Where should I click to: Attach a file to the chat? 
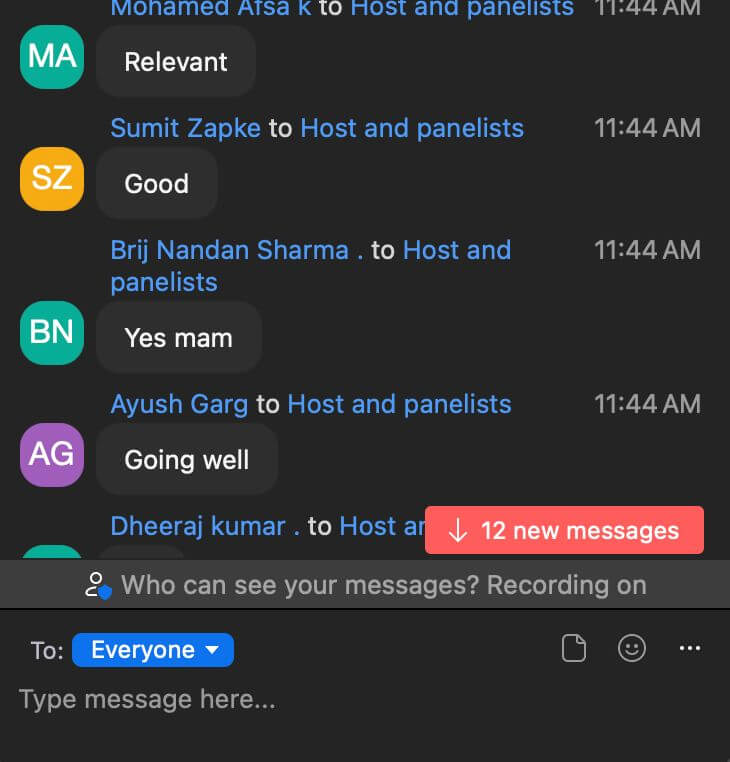pyautogui.click(x=573, y=649)
